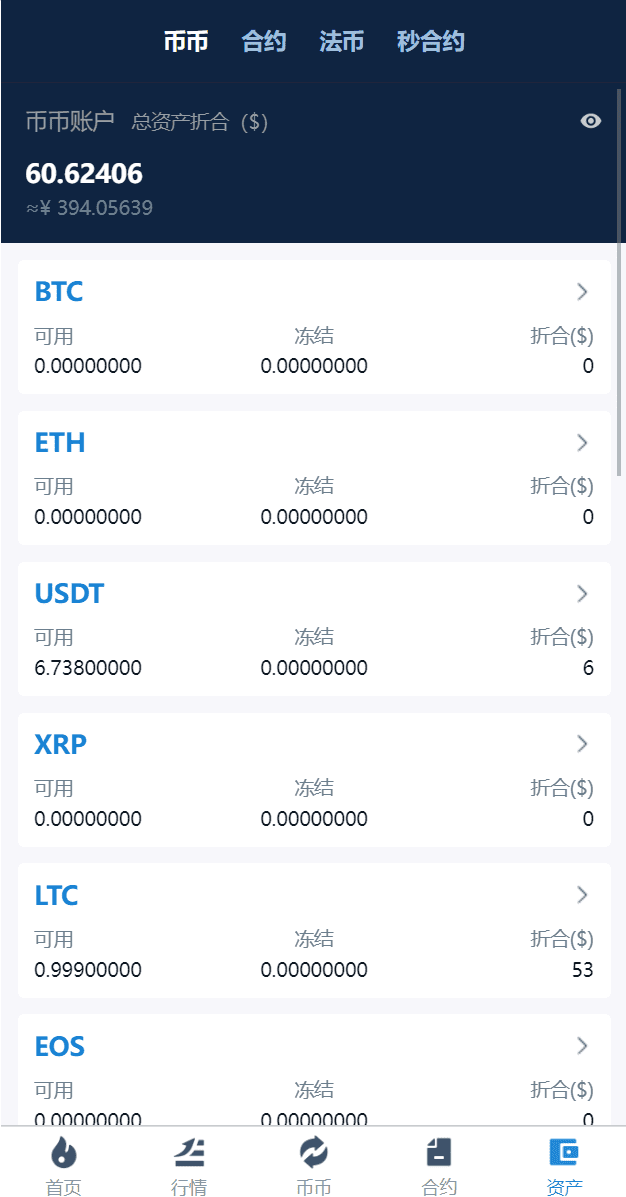Image resolution: width=626 pixels, height=1197 pixels.
Task: Tap the 资产 assets tab
Action: (564, 1164)
